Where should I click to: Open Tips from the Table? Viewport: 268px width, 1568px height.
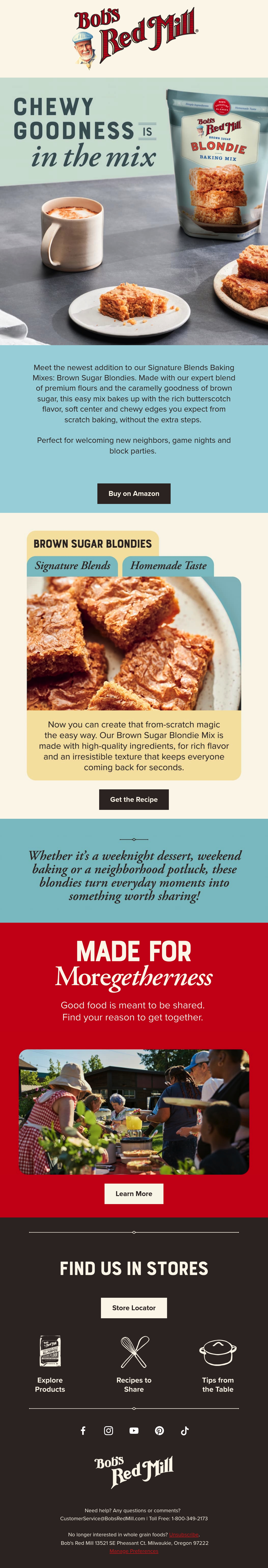218,1365
